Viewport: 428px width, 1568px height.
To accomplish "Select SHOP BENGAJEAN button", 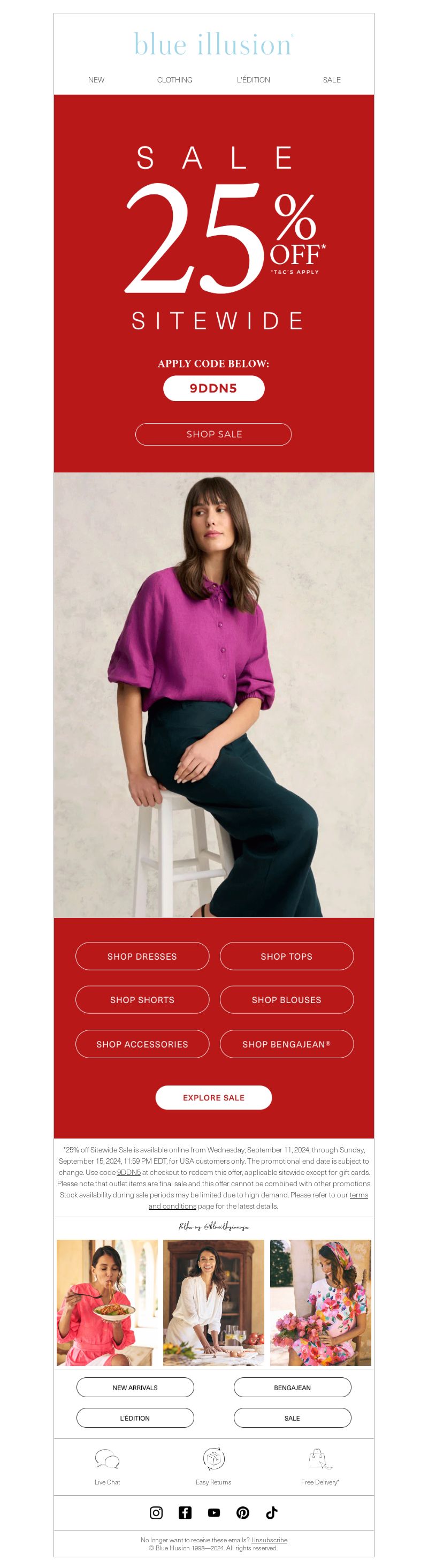I will [x=286, y=1044].
